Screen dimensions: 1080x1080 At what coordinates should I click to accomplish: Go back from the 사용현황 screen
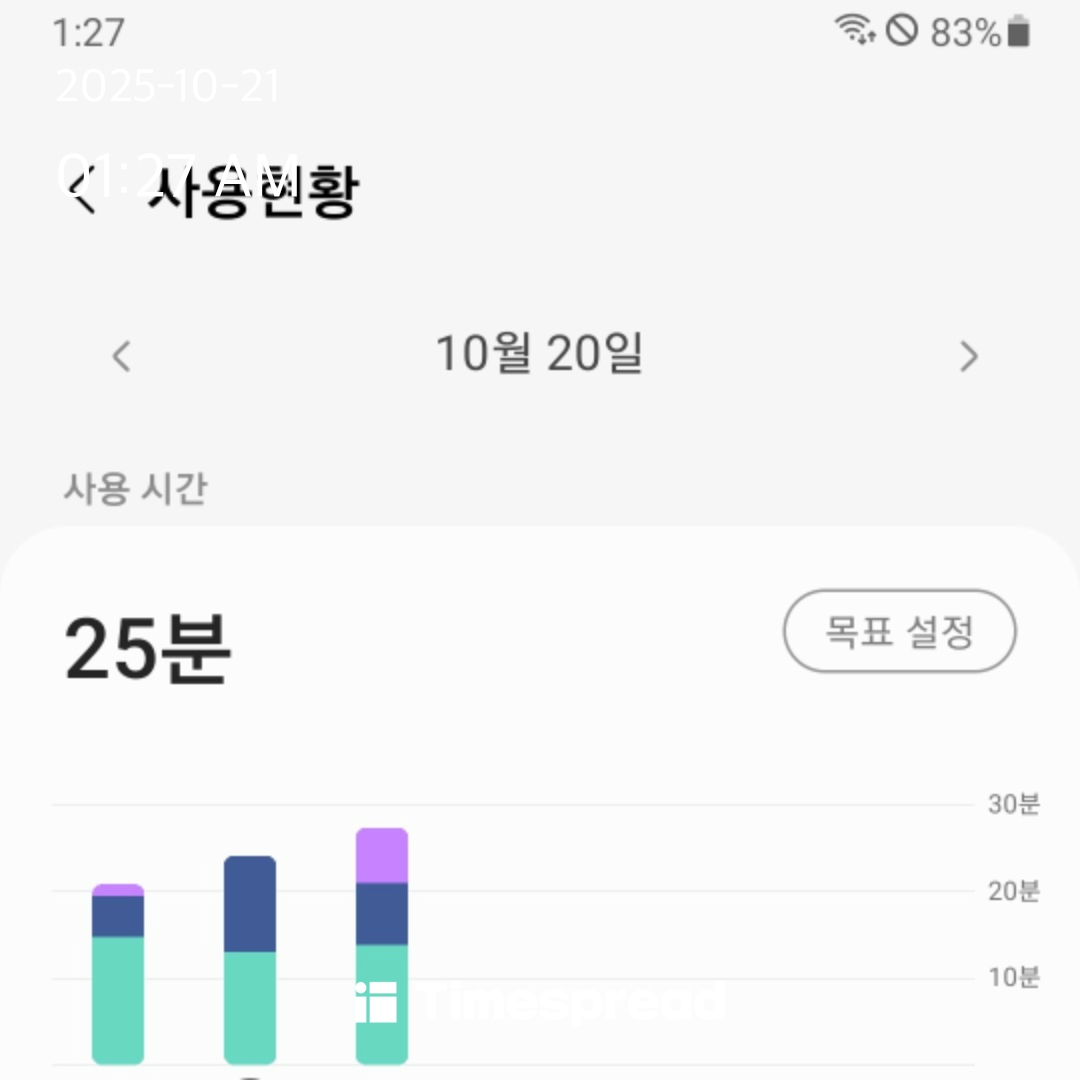(x=82, y=193)
